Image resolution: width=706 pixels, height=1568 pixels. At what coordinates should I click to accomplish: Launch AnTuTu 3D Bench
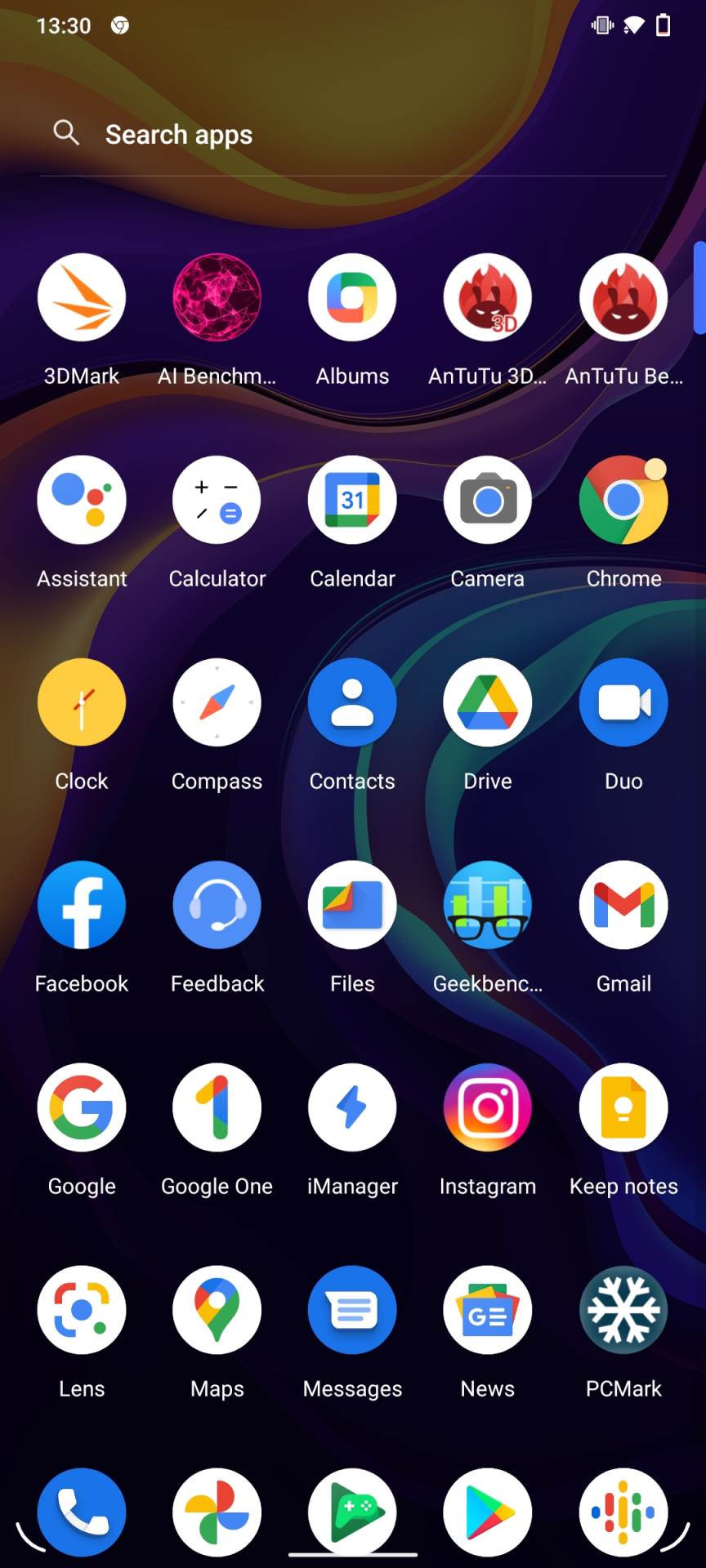click(x=488, y=298)
